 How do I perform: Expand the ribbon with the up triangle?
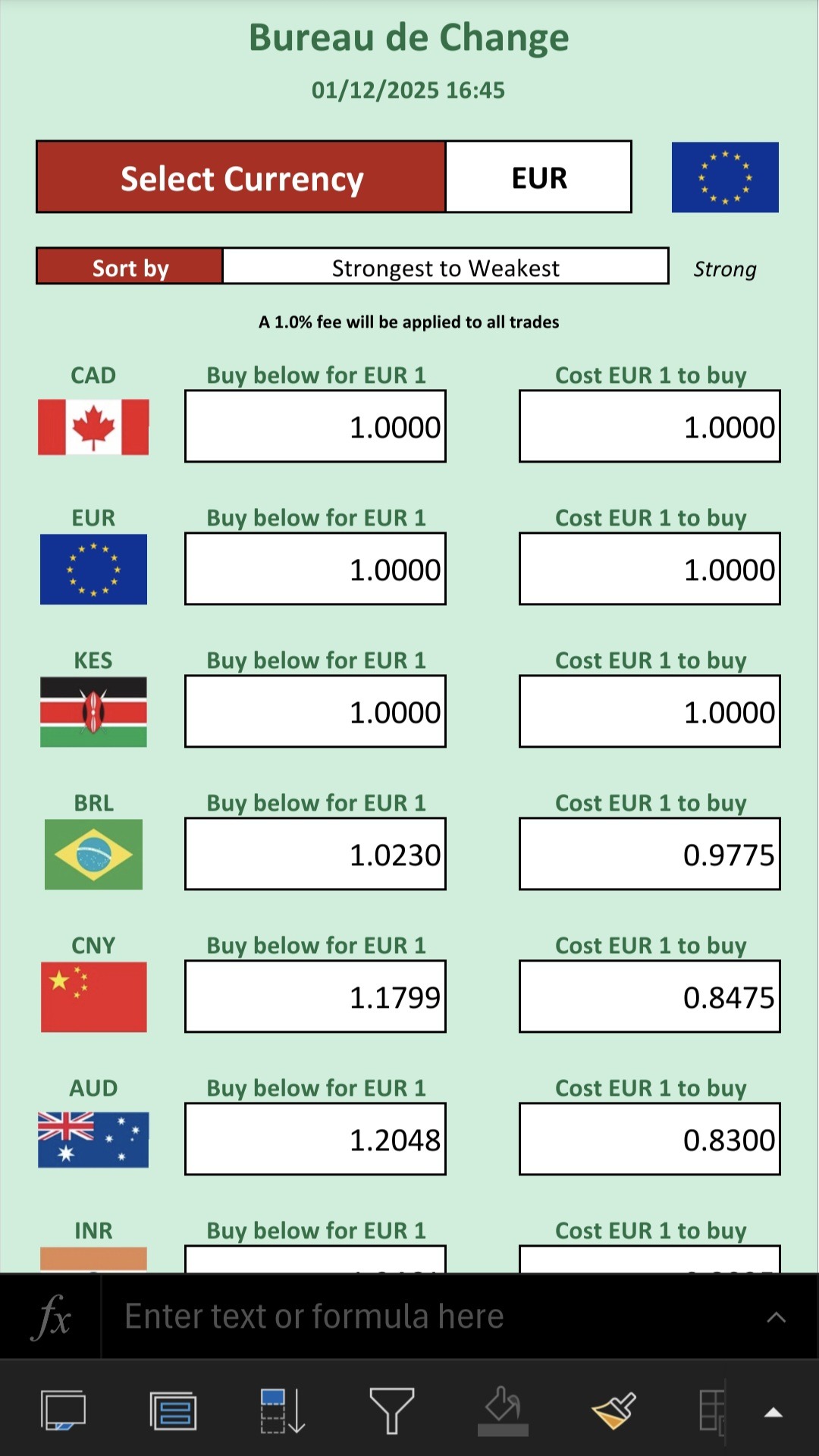pos(773,1412)
